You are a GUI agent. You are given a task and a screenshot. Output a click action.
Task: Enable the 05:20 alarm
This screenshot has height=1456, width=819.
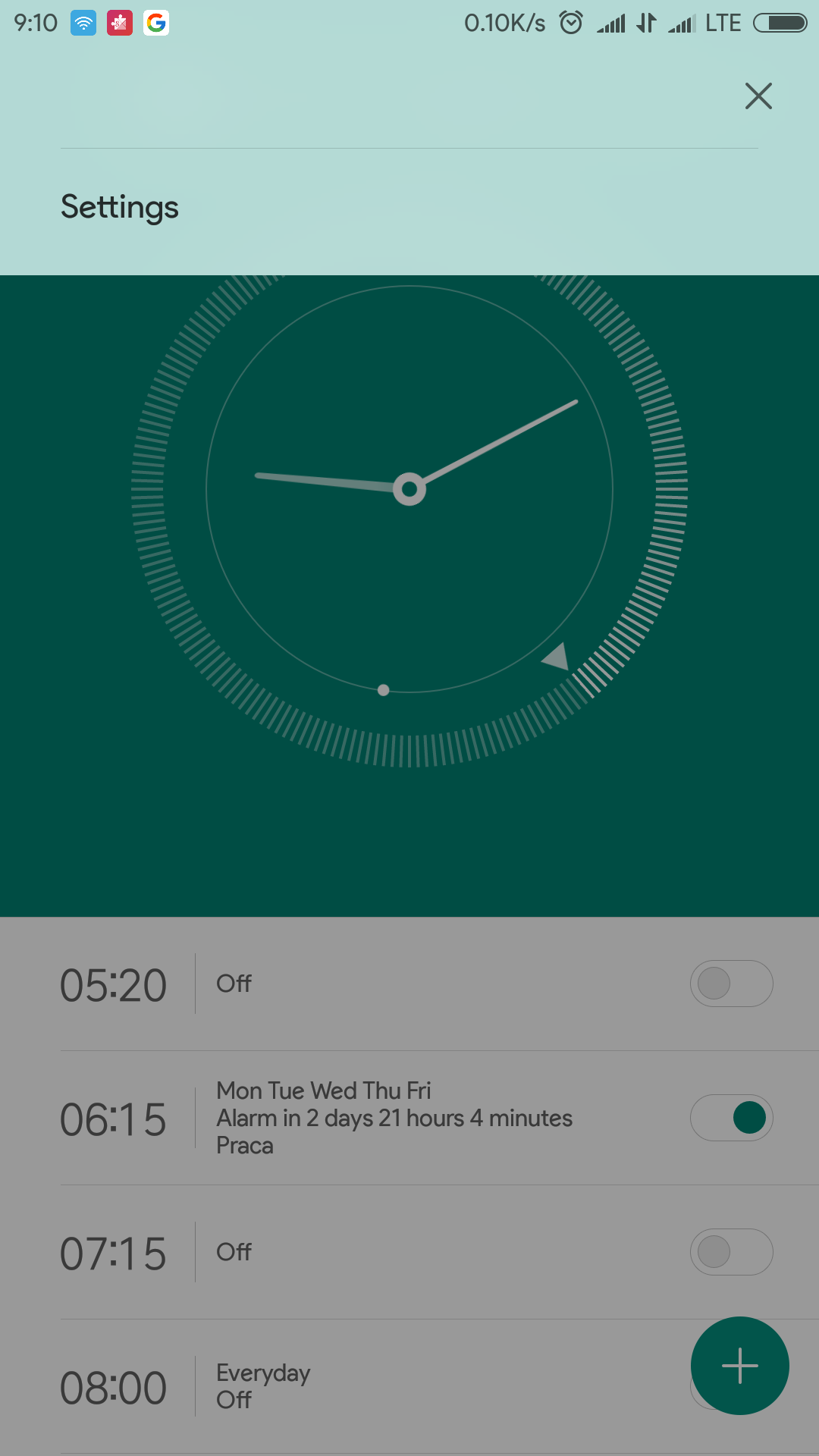731,984
